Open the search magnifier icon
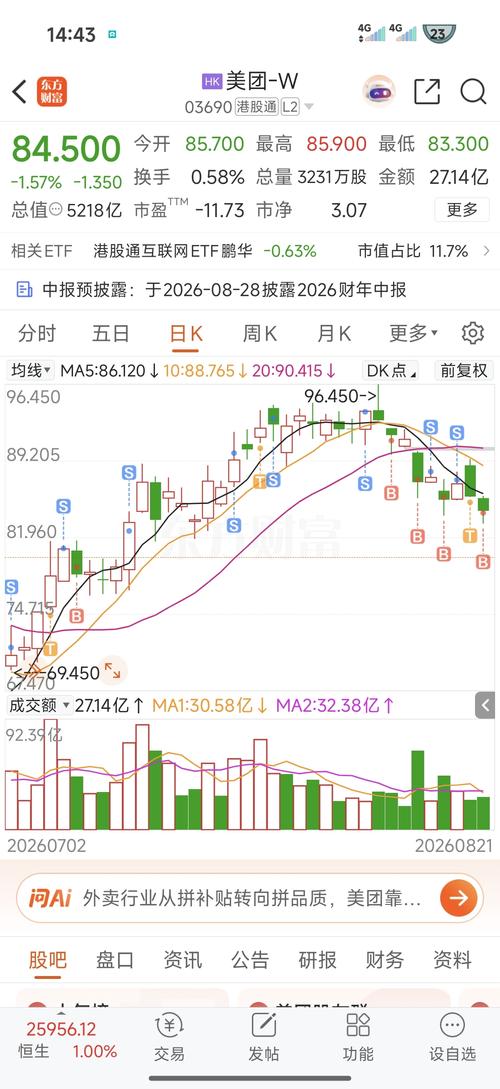The image size is (500, 1089). coord(473,91)
